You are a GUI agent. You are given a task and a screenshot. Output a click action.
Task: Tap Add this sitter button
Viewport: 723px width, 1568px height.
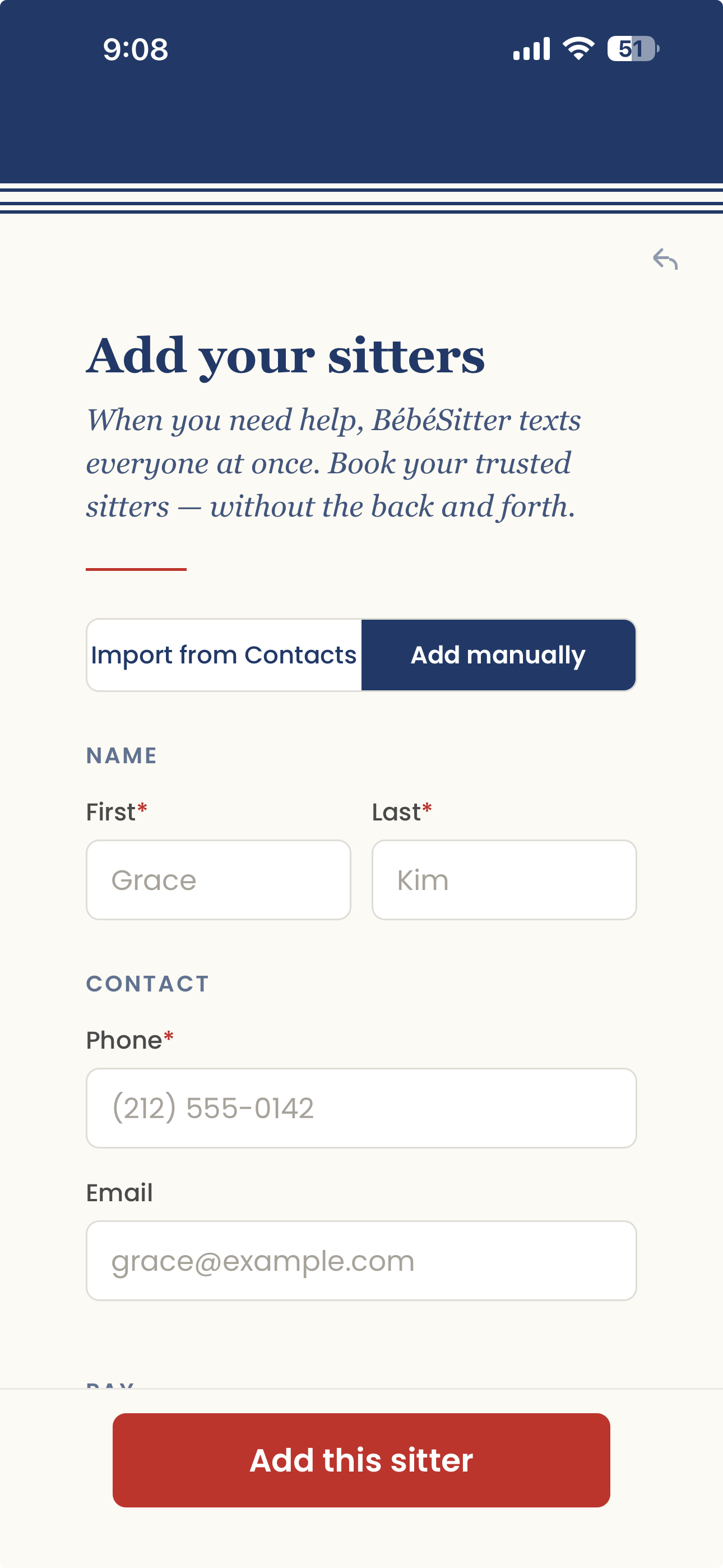pyautogui.click(x=361, y=1460)
